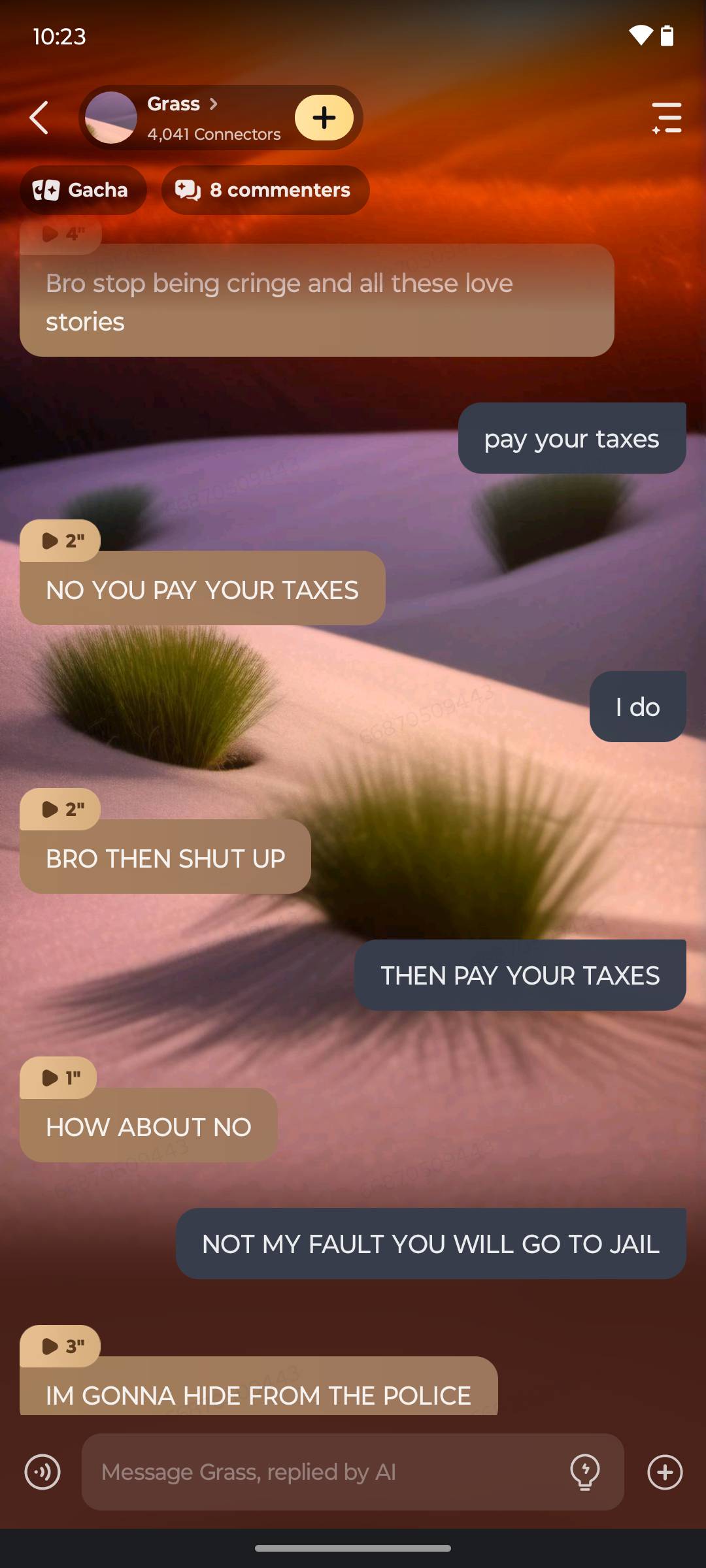Go back using the top-left arrow

point(39,118)
